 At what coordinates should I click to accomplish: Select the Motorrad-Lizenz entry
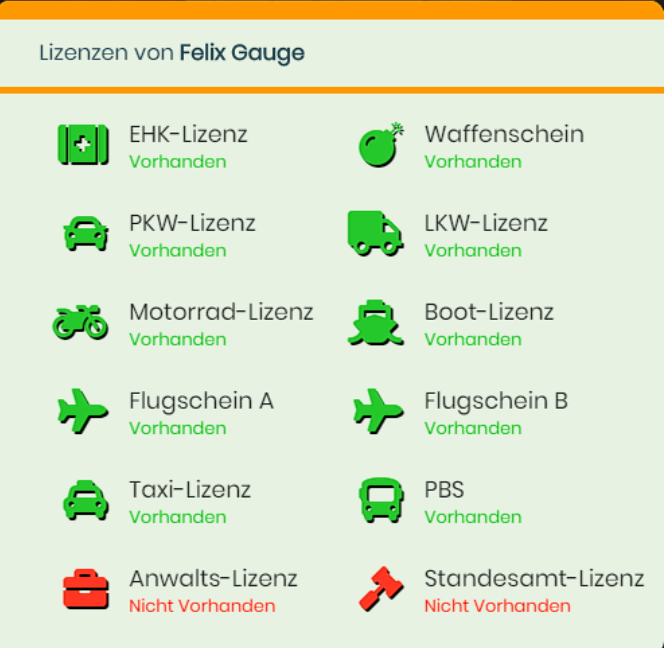pos(220,313)
